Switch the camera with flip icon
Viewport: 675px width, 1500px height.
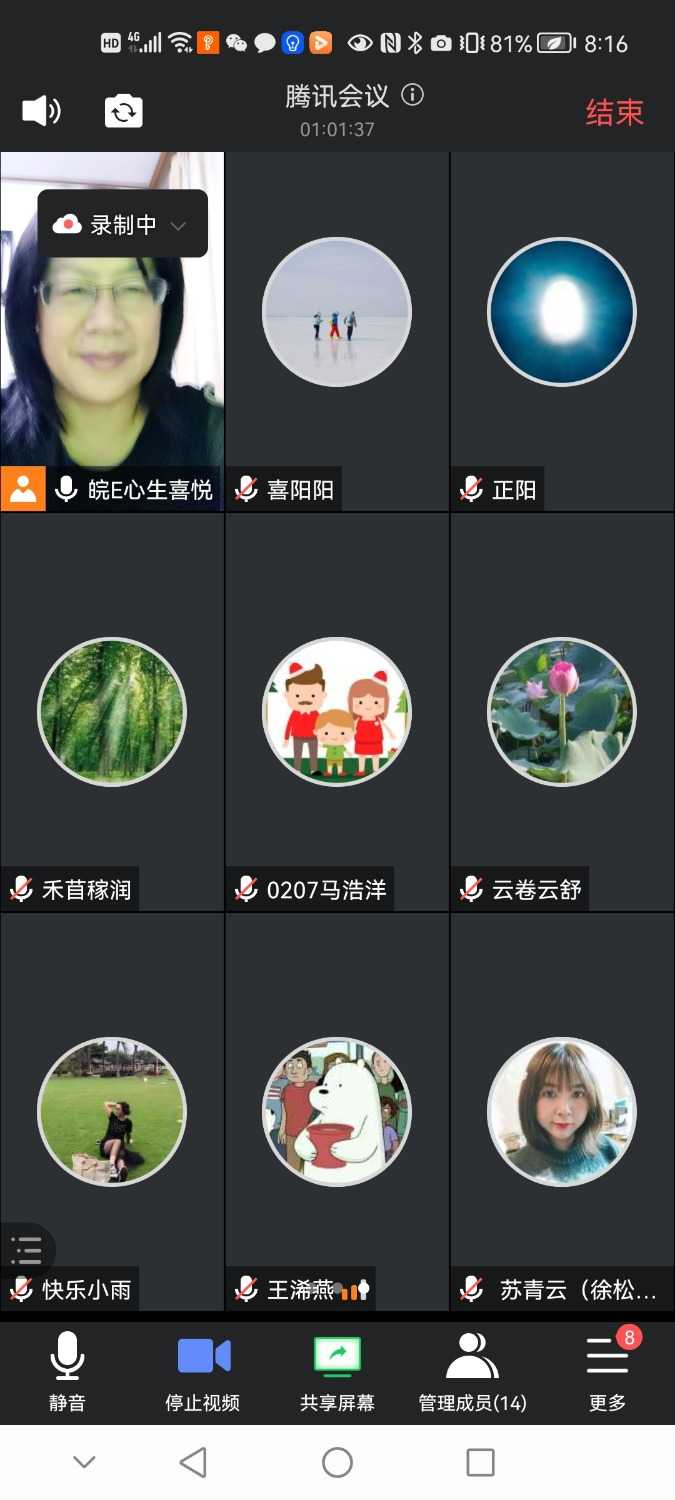[124, 111]
